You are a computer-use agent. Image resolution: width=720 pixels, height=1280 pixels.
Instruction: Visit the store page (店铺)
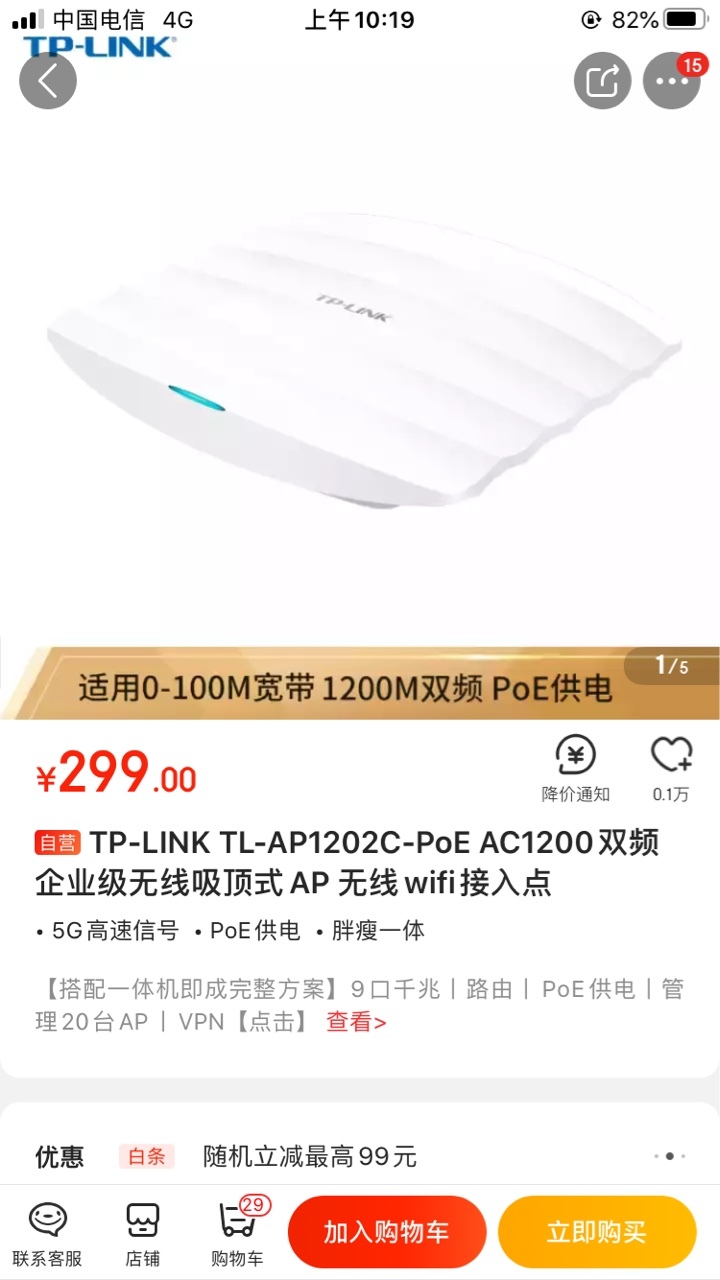click(x=143, y=1233)
